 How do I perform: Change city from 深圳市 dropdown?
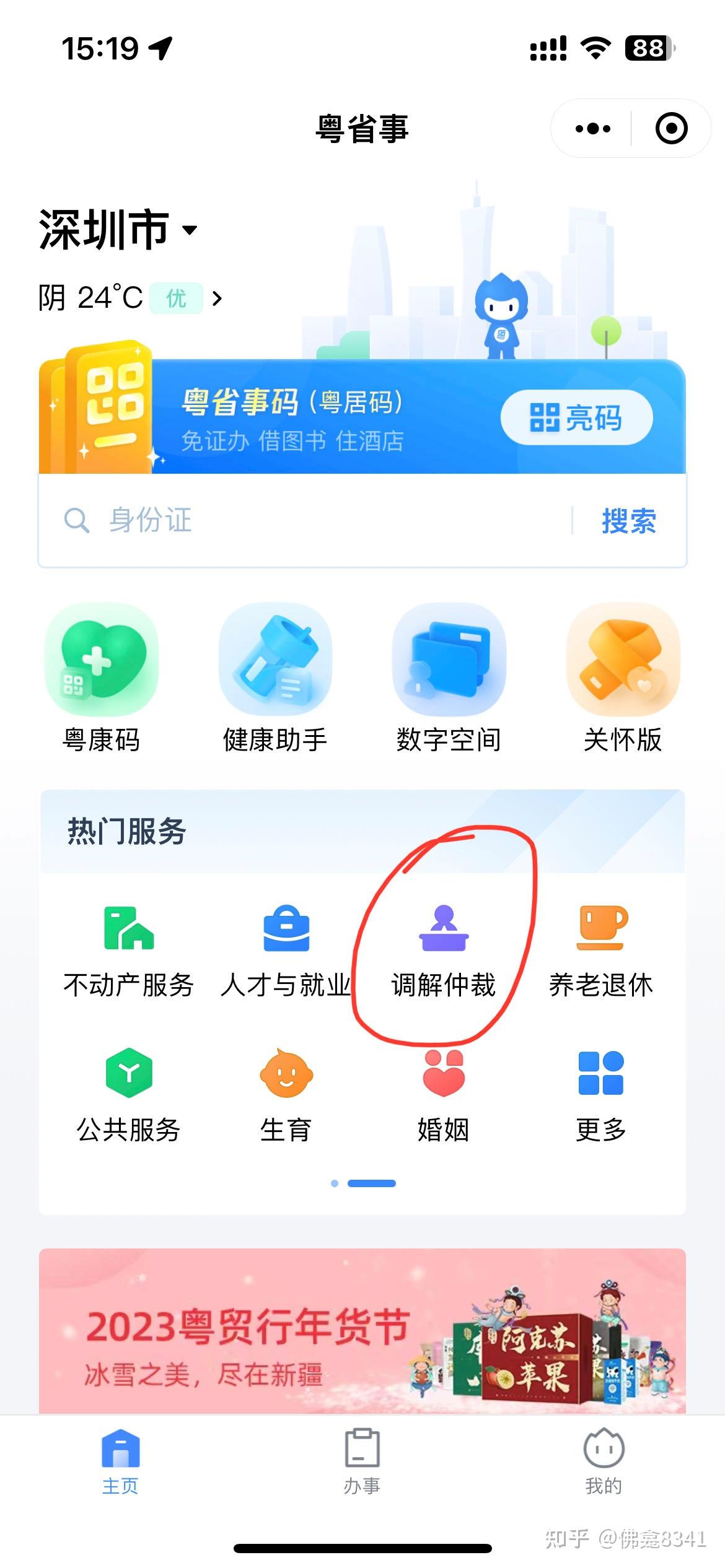click(x=118, y=230)
